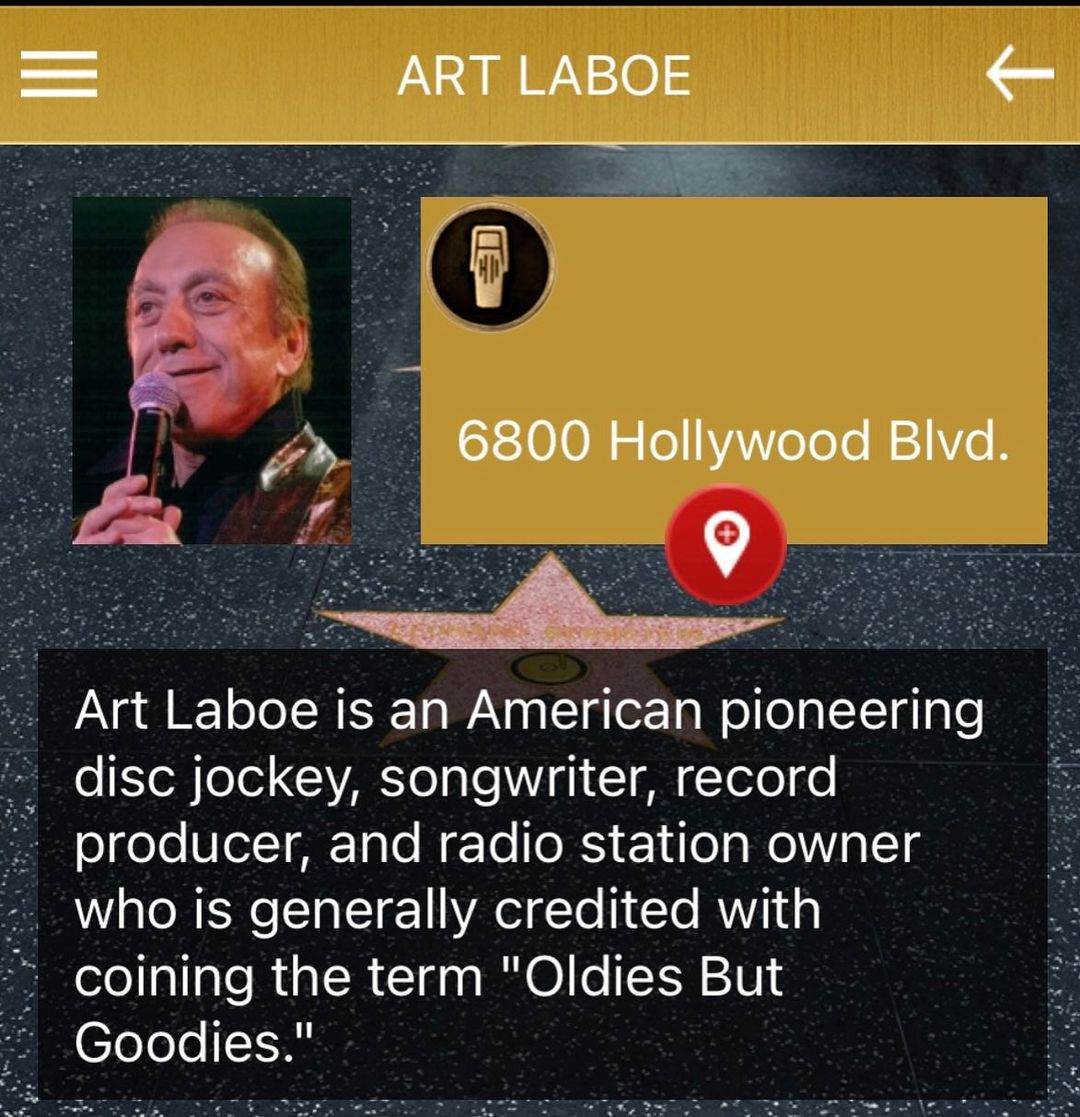Open the hamburger menu
Viewport: 1080px width, 1117px height.
(x=58, y=76)
